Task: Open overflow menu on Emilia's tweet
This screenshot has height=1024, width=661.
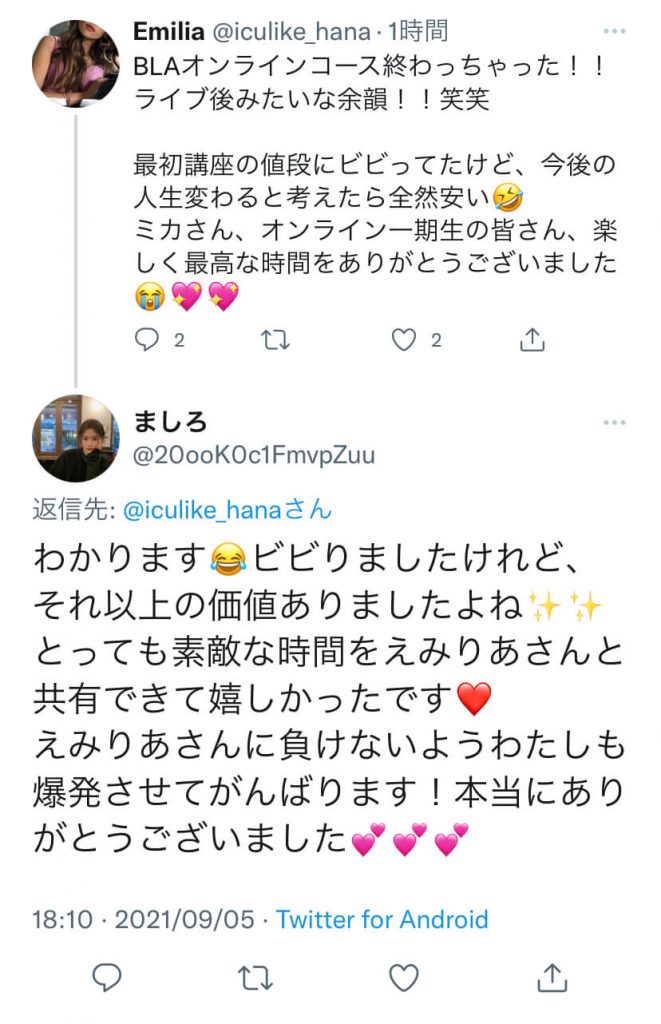Action: pos(613,32)
